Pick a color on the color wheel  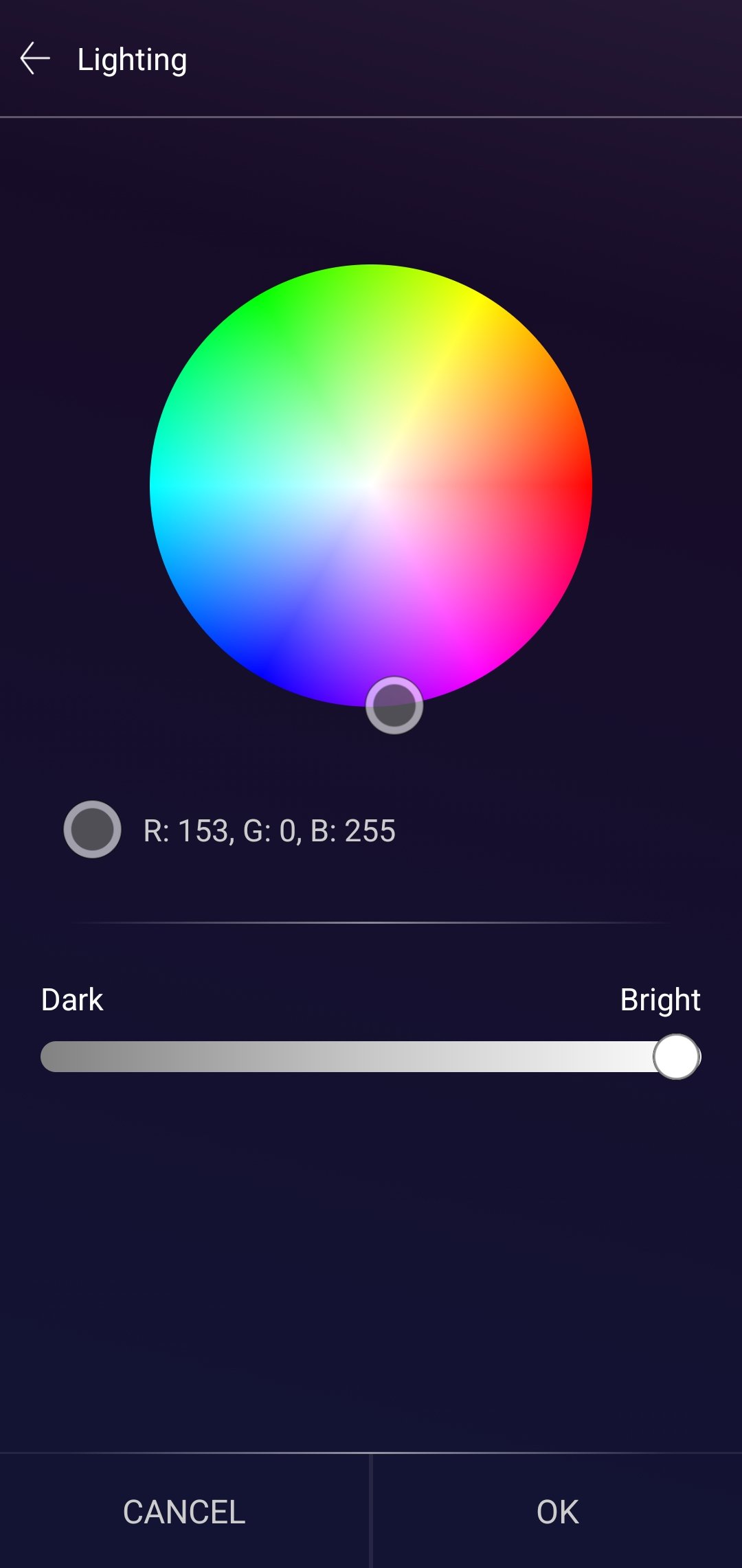pos(371,486)
